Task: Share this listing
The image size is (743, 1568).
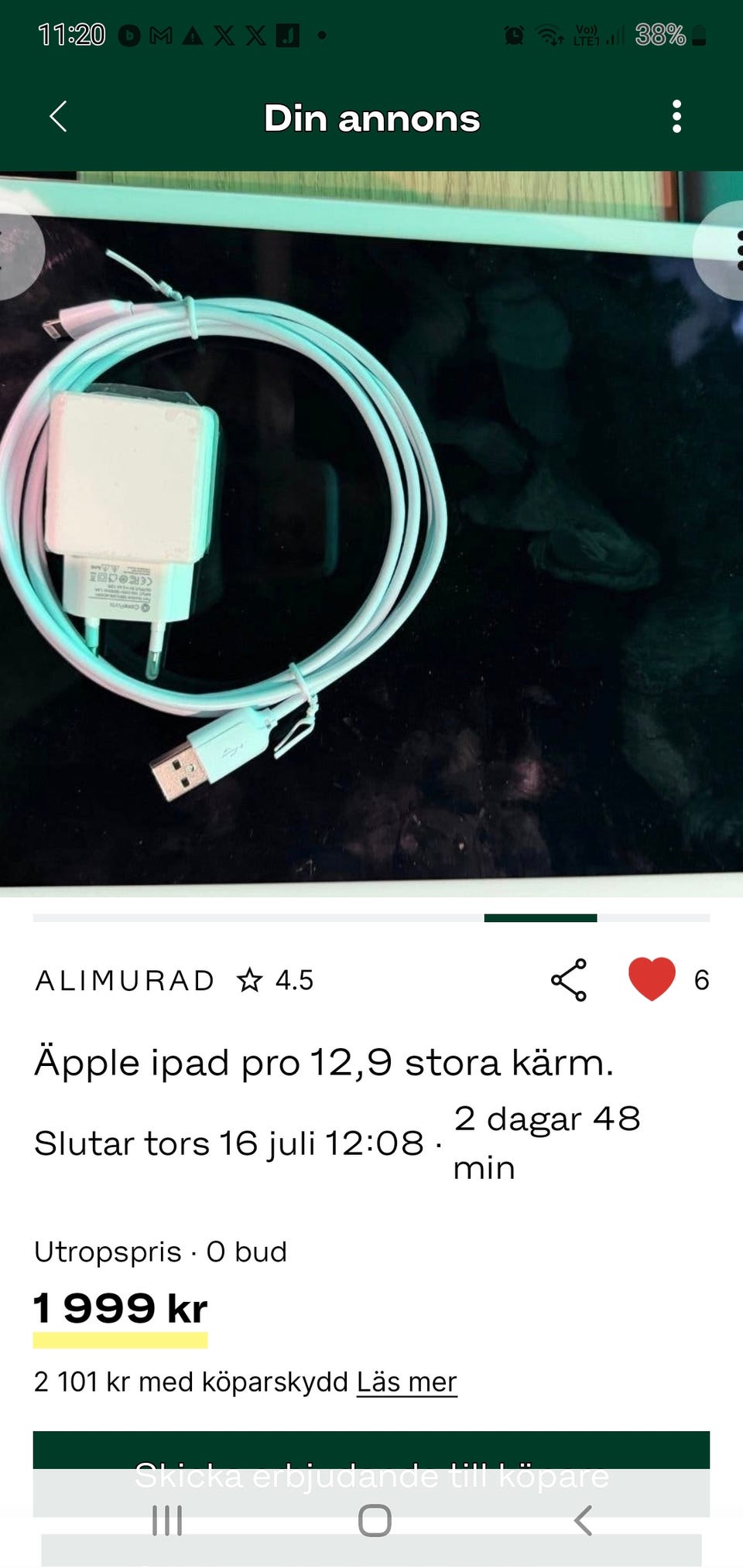Action: coord(570,979)
